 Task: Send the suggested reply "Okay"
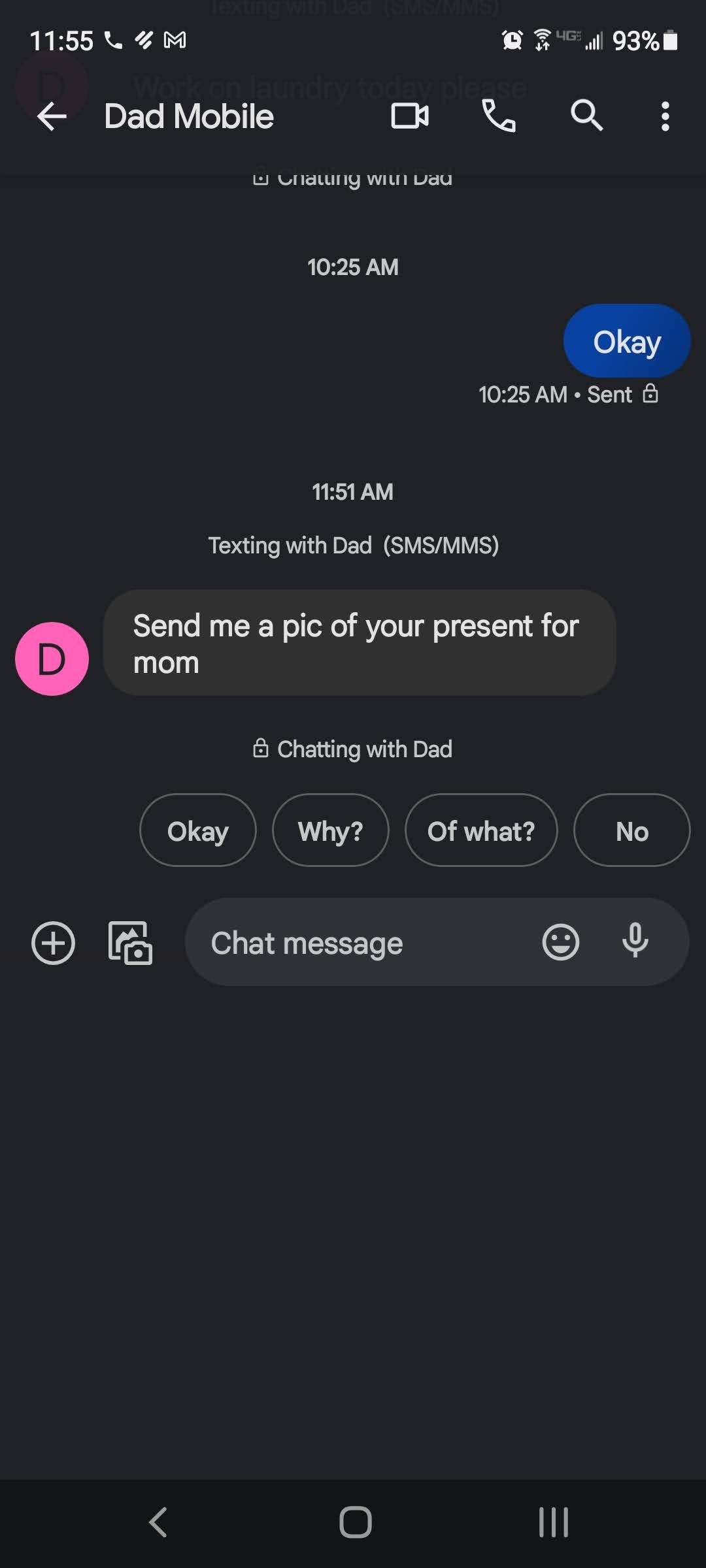[197, 831]
